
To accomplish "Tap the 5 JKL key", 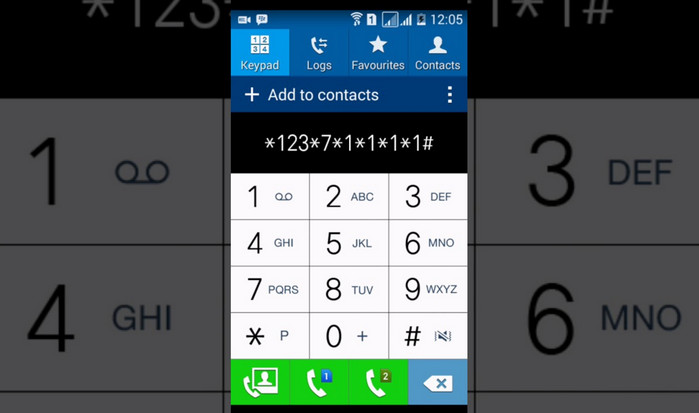I will point(348,243).
